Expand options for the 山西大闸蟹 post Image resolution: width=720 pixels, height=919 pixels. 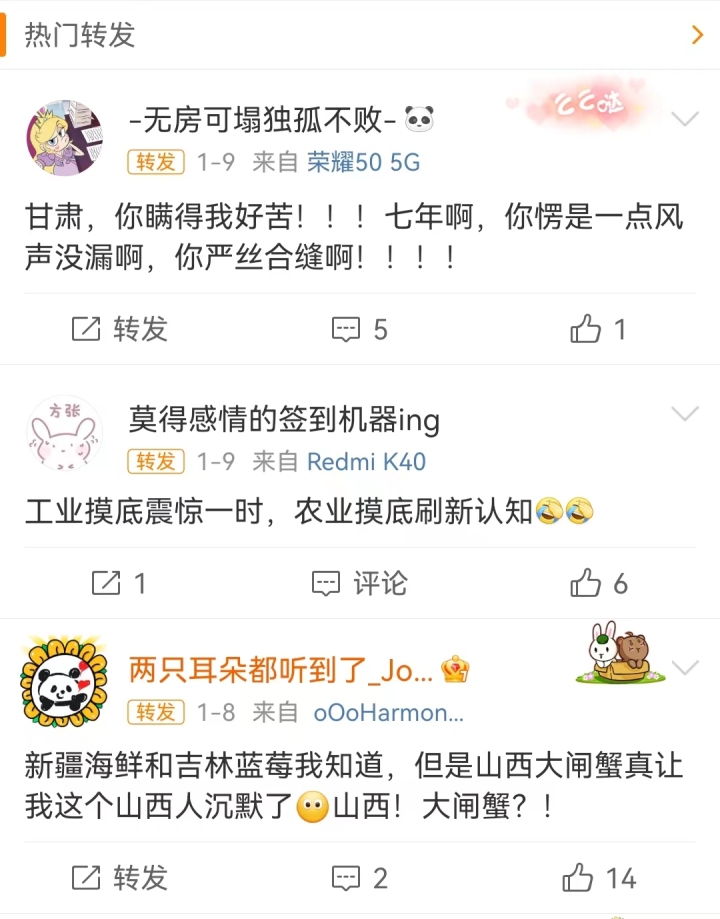(685, 667)
